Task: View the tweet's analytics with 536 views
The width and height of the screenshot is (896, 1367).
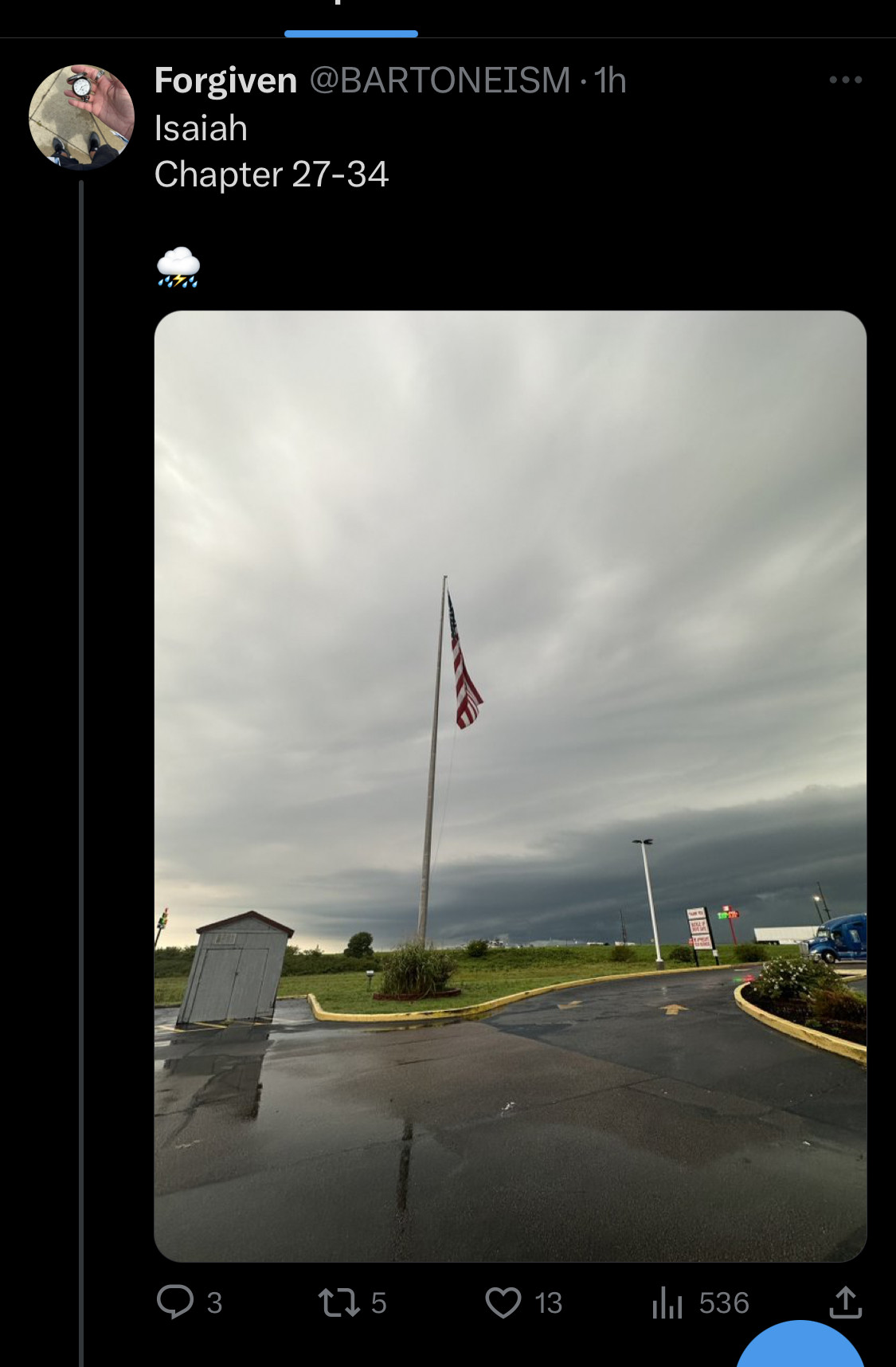Action: [667, 1303]
